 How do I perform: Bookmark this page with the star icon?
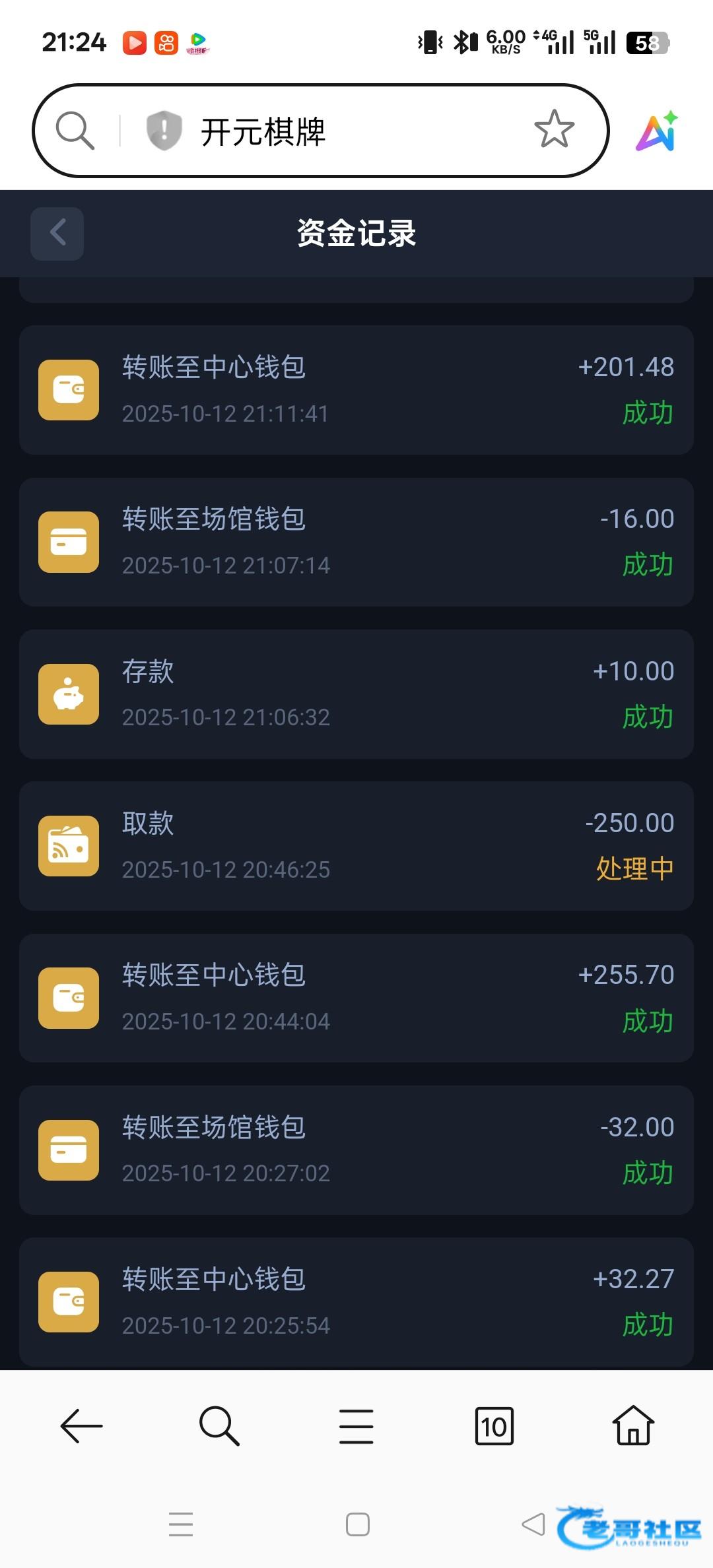554,129
